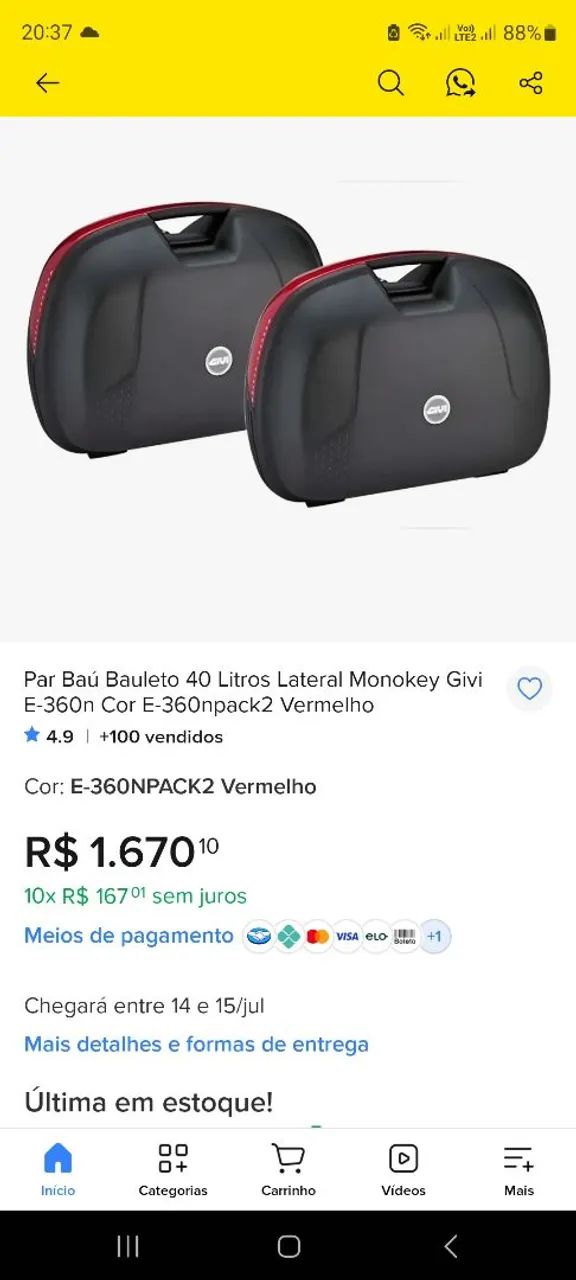
Task: Add product to favorites with the heart
Action: [529, 689]
